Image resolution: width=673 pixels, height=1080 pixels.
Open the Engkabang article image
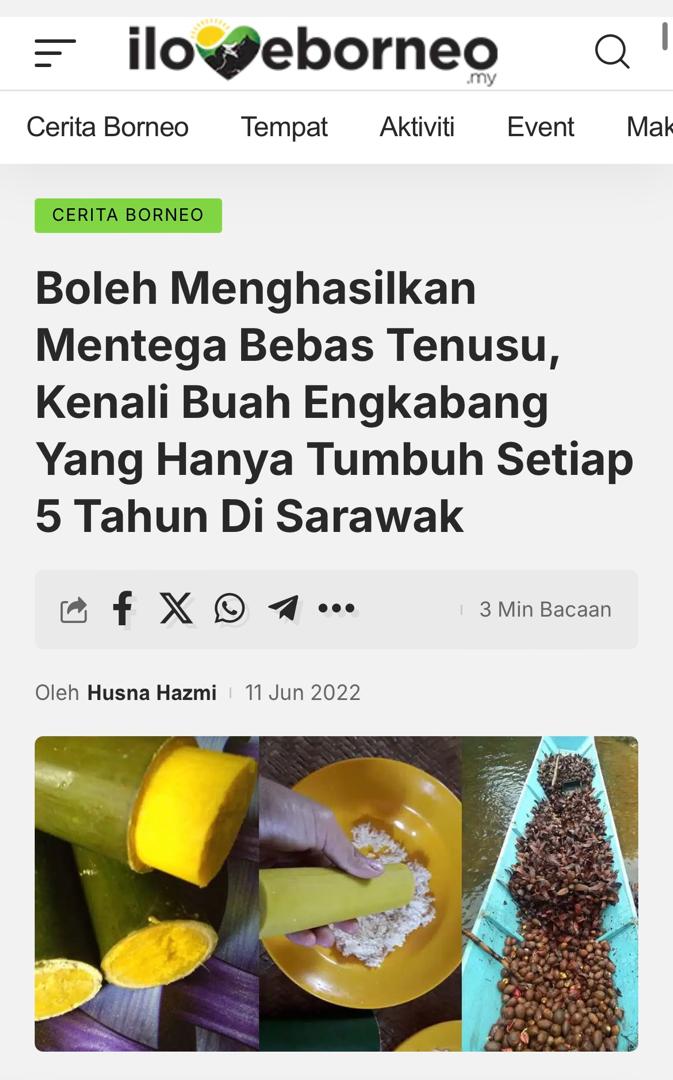(336, 893)
